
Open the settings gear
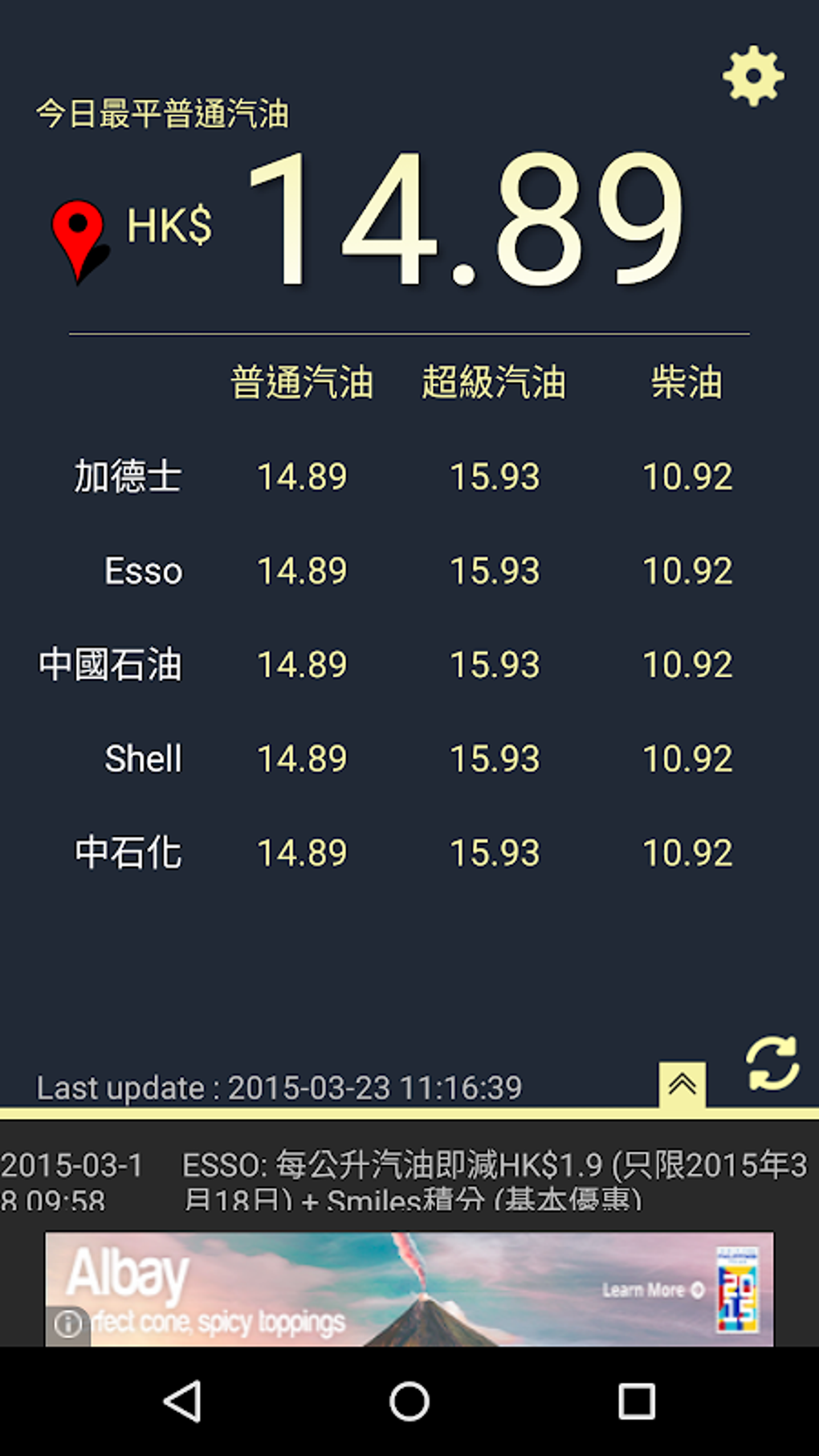pyautogui.click(x=753, y=76)
